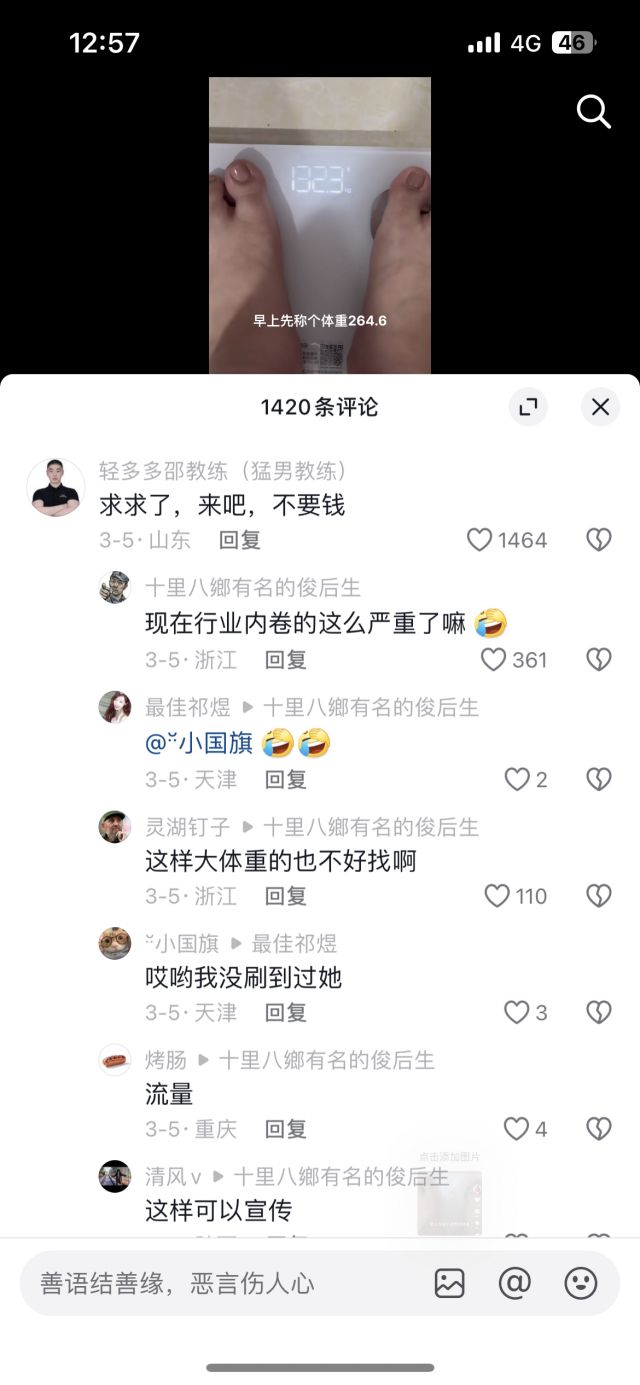This screenshot has height=1385, width=640.
Task: Like the comment by 轻多多邵教练
Action: pos(480,540)
